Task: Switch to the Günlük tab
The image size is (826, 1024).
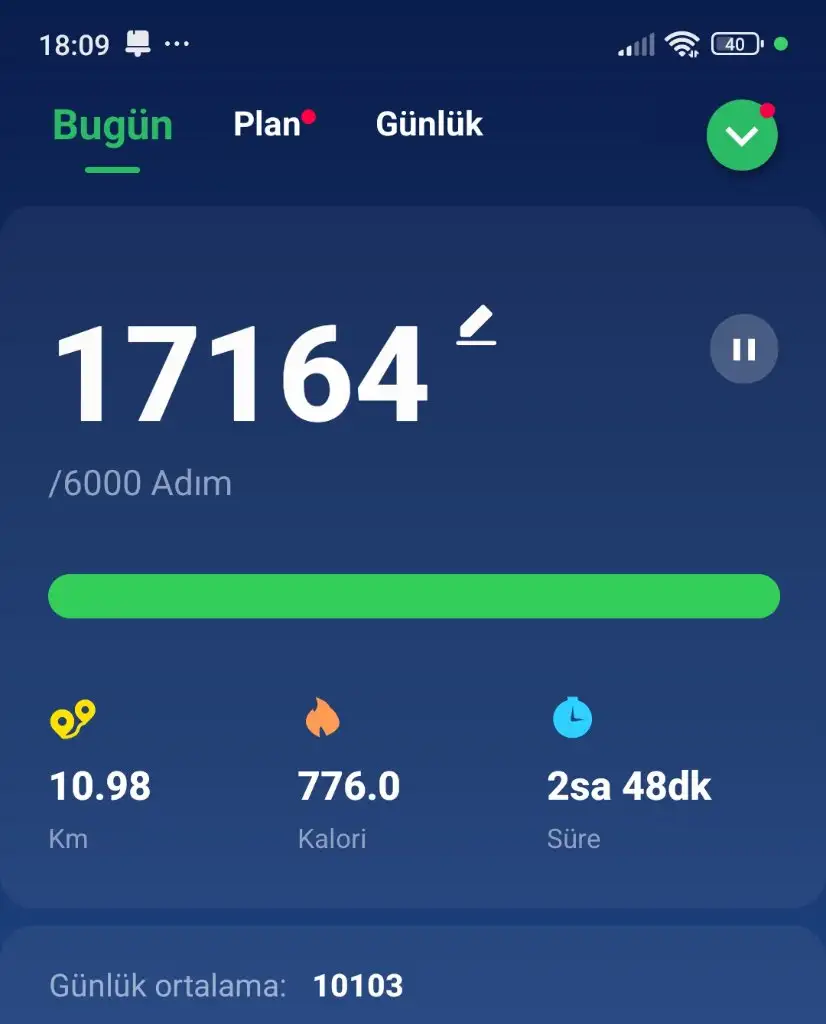Action: pos(429,125)
